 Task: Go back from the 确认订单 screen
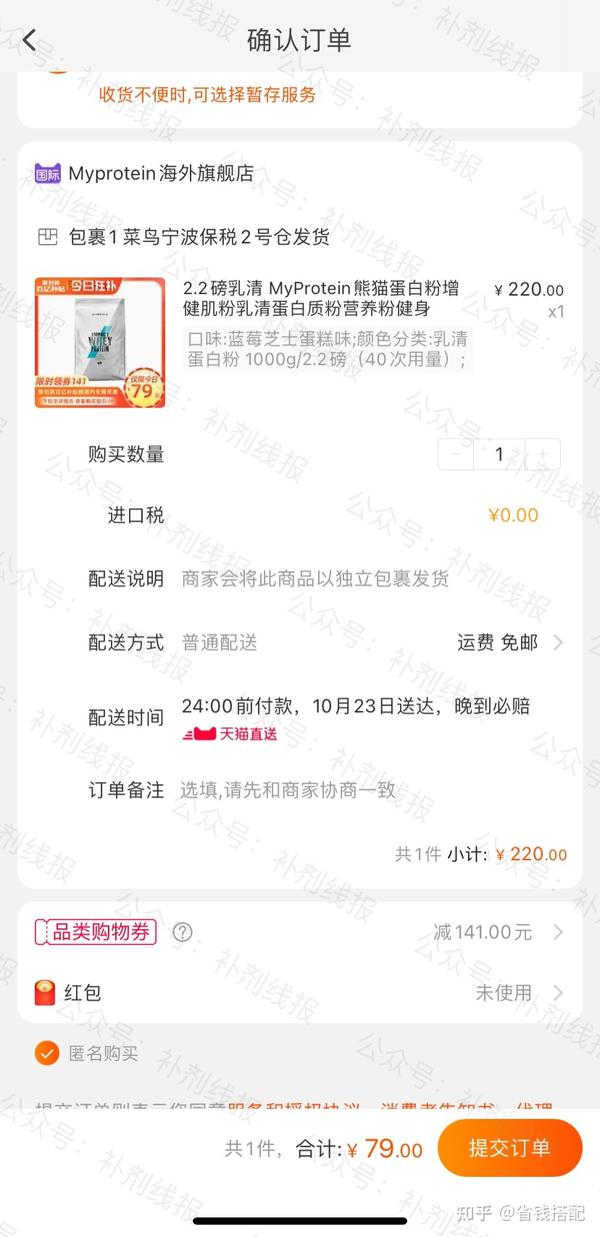click(x=29, y=41)
